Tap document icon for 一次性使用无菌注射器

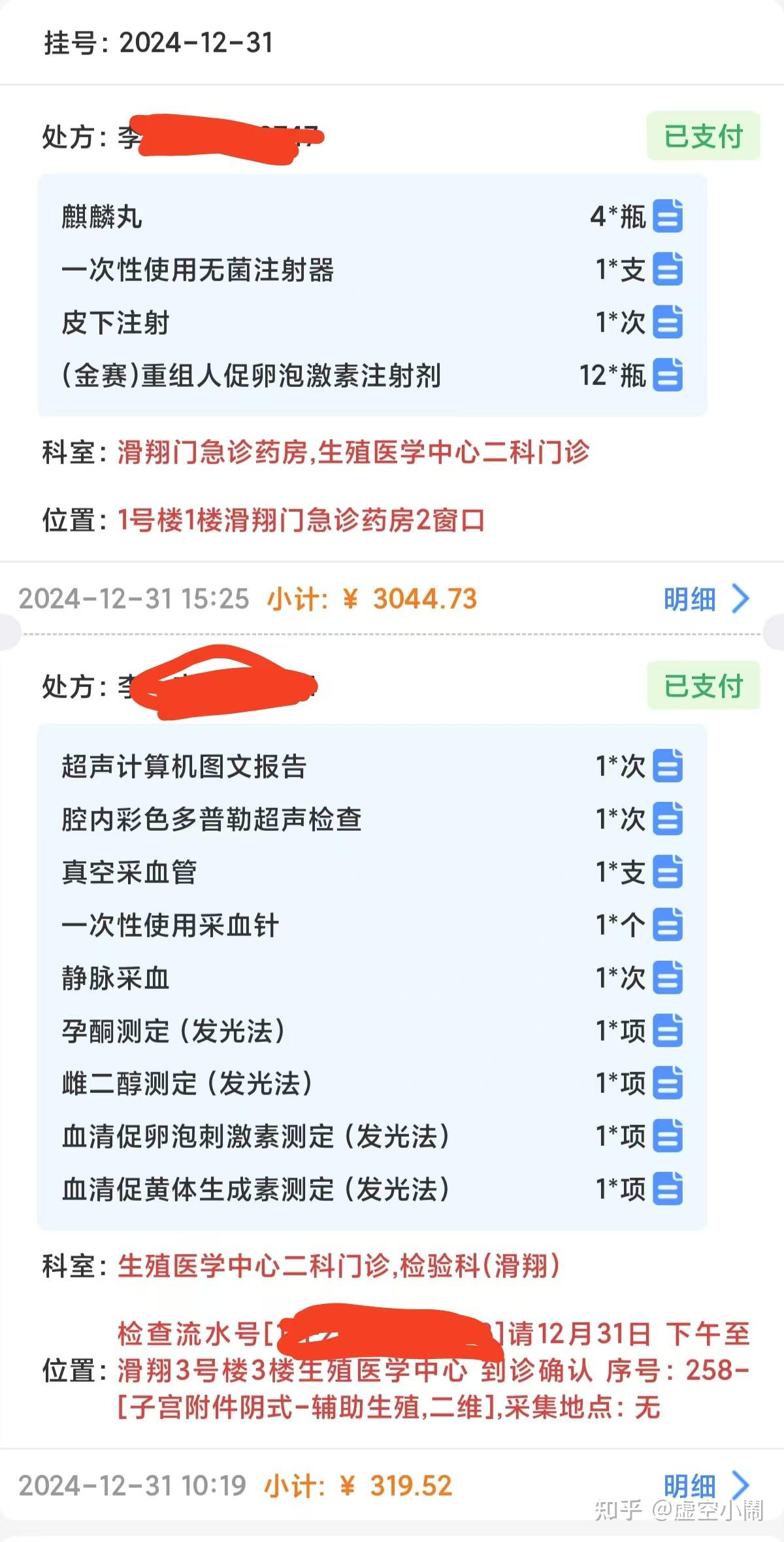(668, 269)
